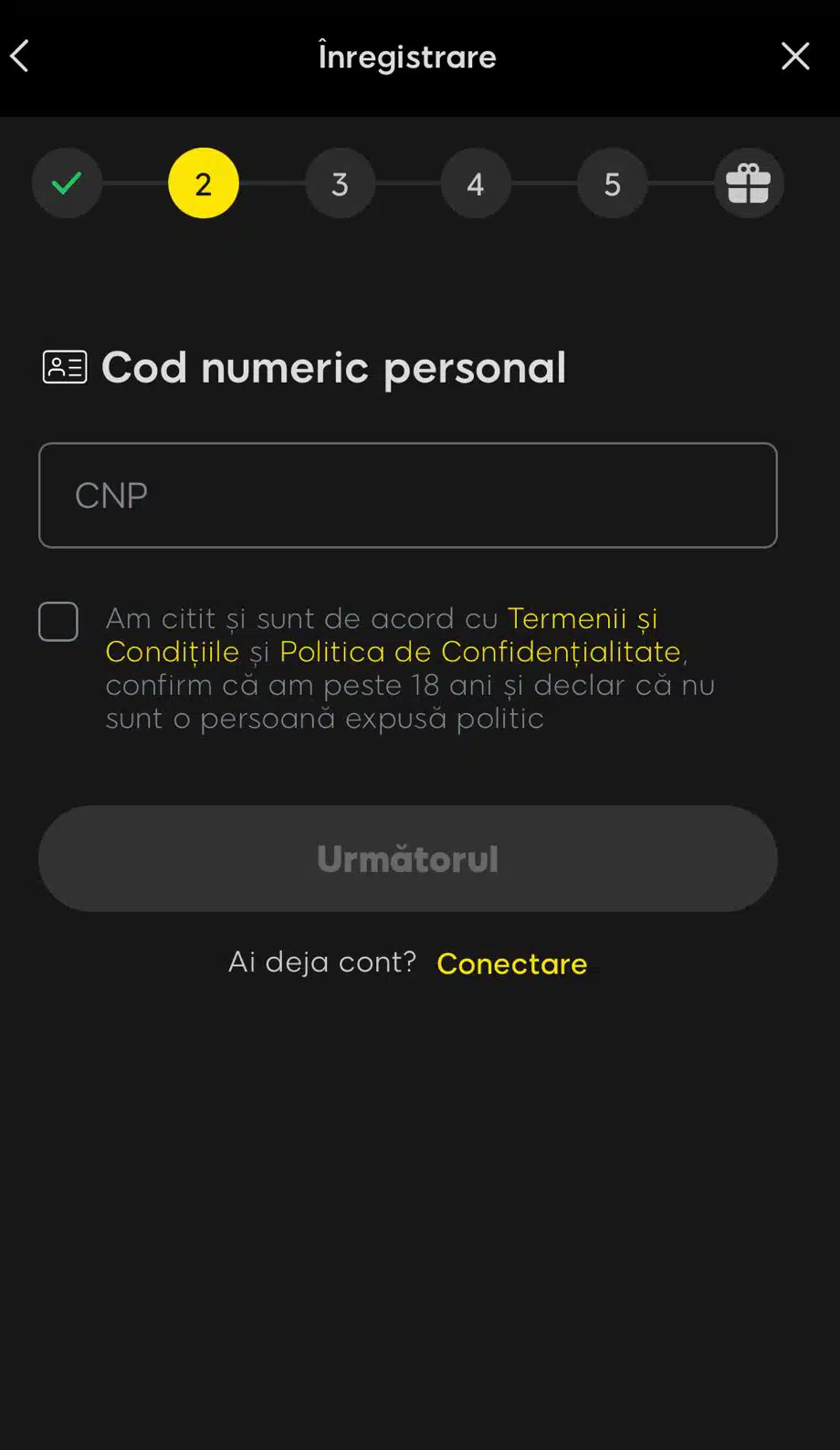Focus the CNP input field

pos(407,495)
